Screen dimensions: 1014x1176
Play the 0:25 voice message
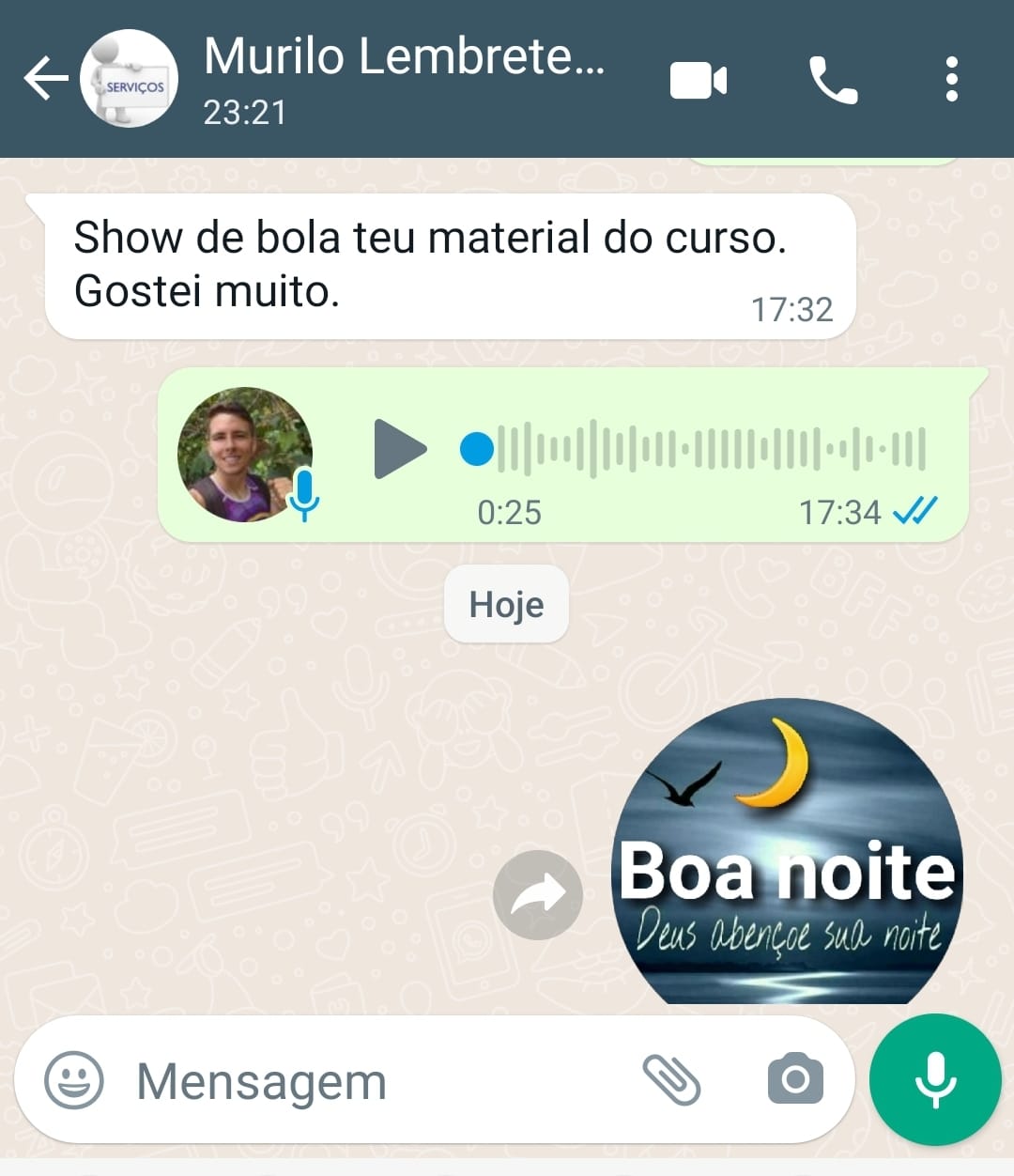click(400, 450)
